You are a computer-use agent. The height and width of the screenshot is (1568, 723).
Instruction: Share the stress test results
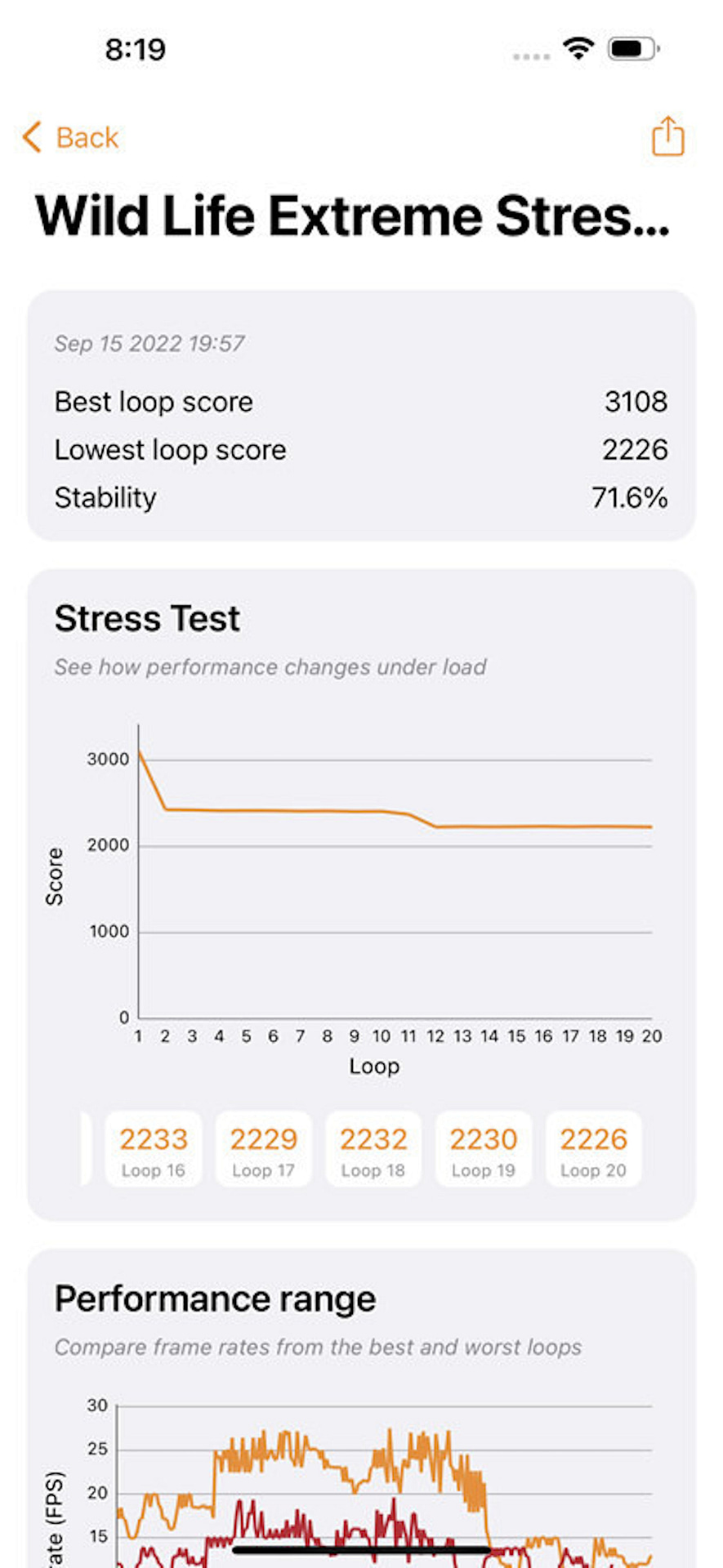(667, 136)
